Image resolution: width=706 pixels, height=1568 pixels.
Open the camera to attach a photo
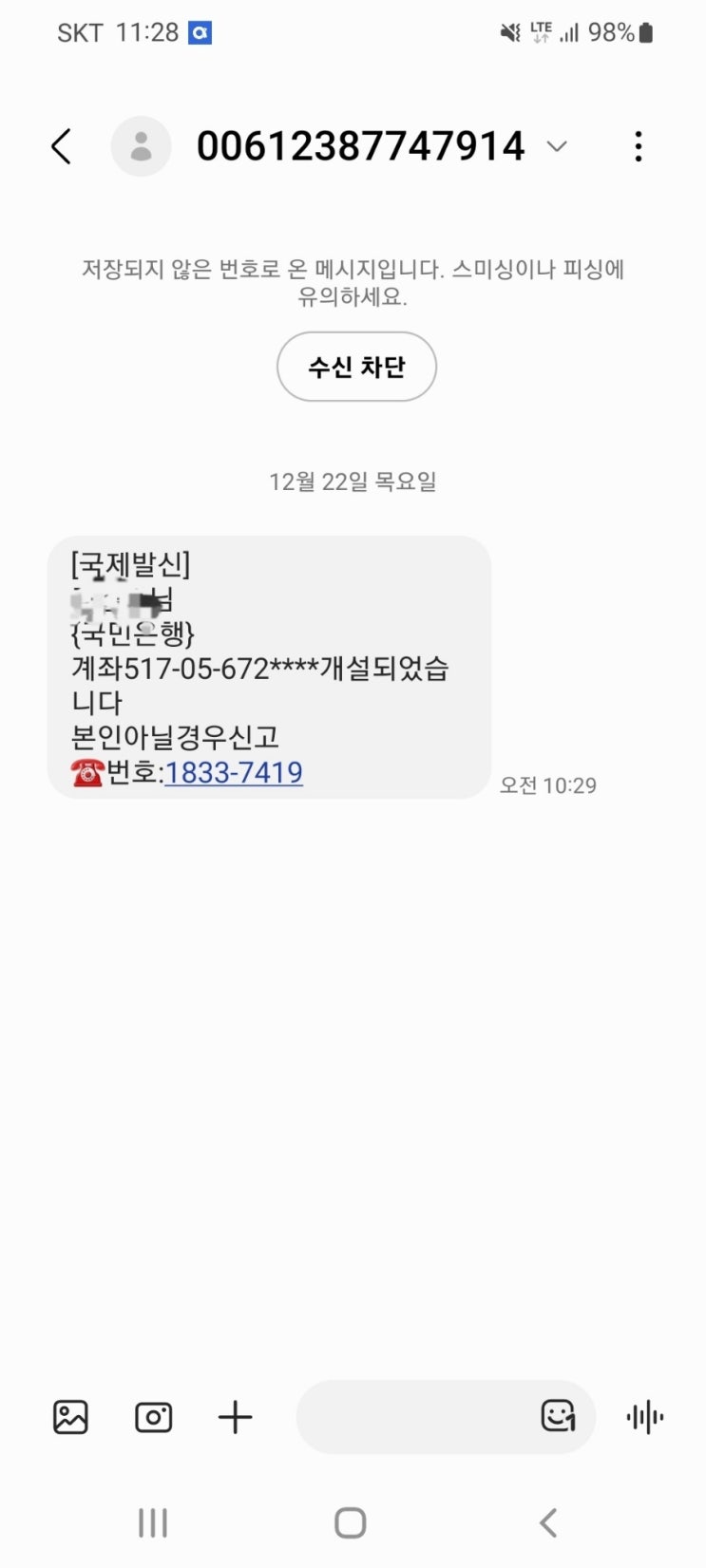tap(153, 1417)
